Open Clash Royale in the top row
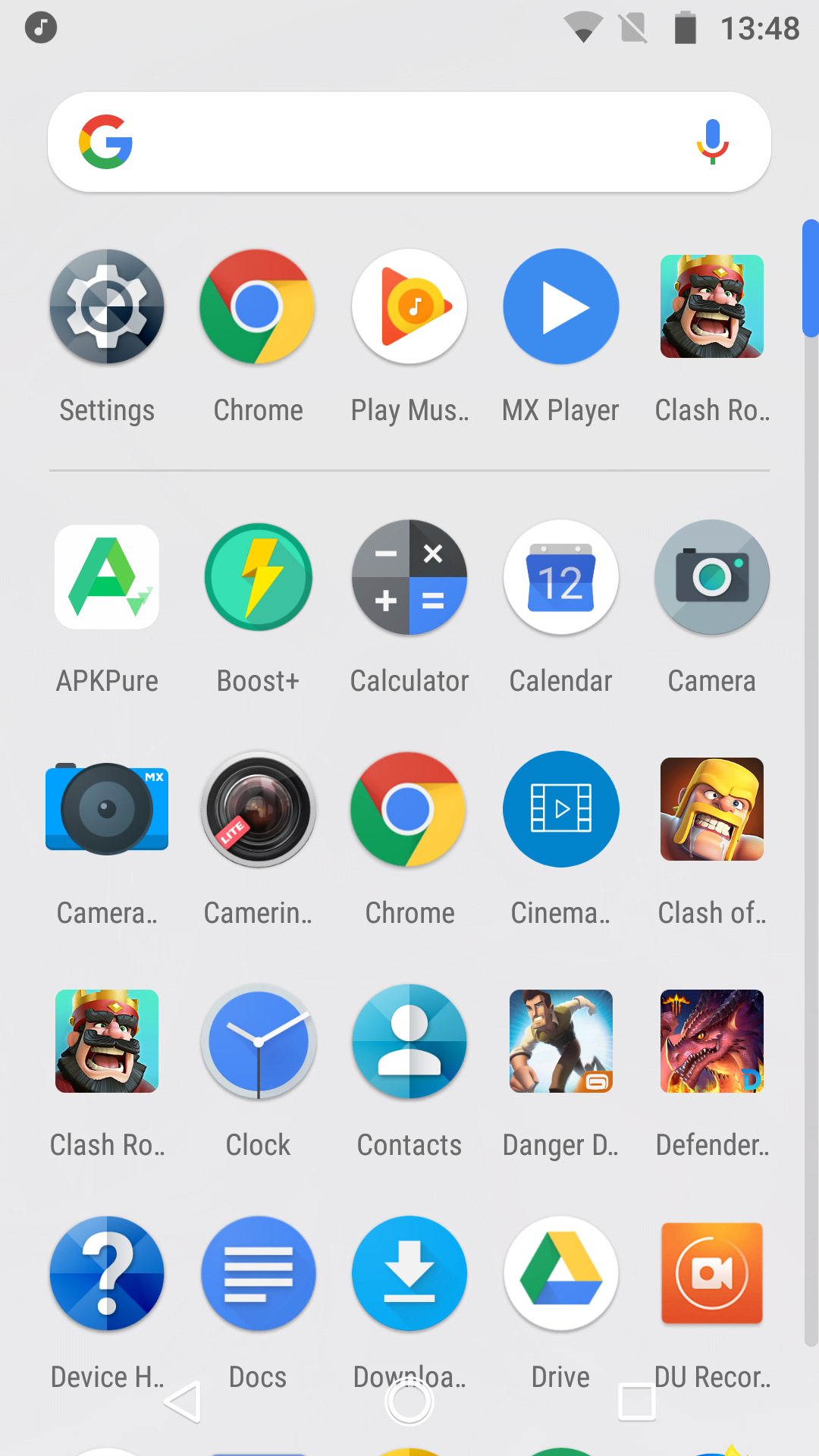This screenshot has width=819, height=1456. [x=711, y=306]
